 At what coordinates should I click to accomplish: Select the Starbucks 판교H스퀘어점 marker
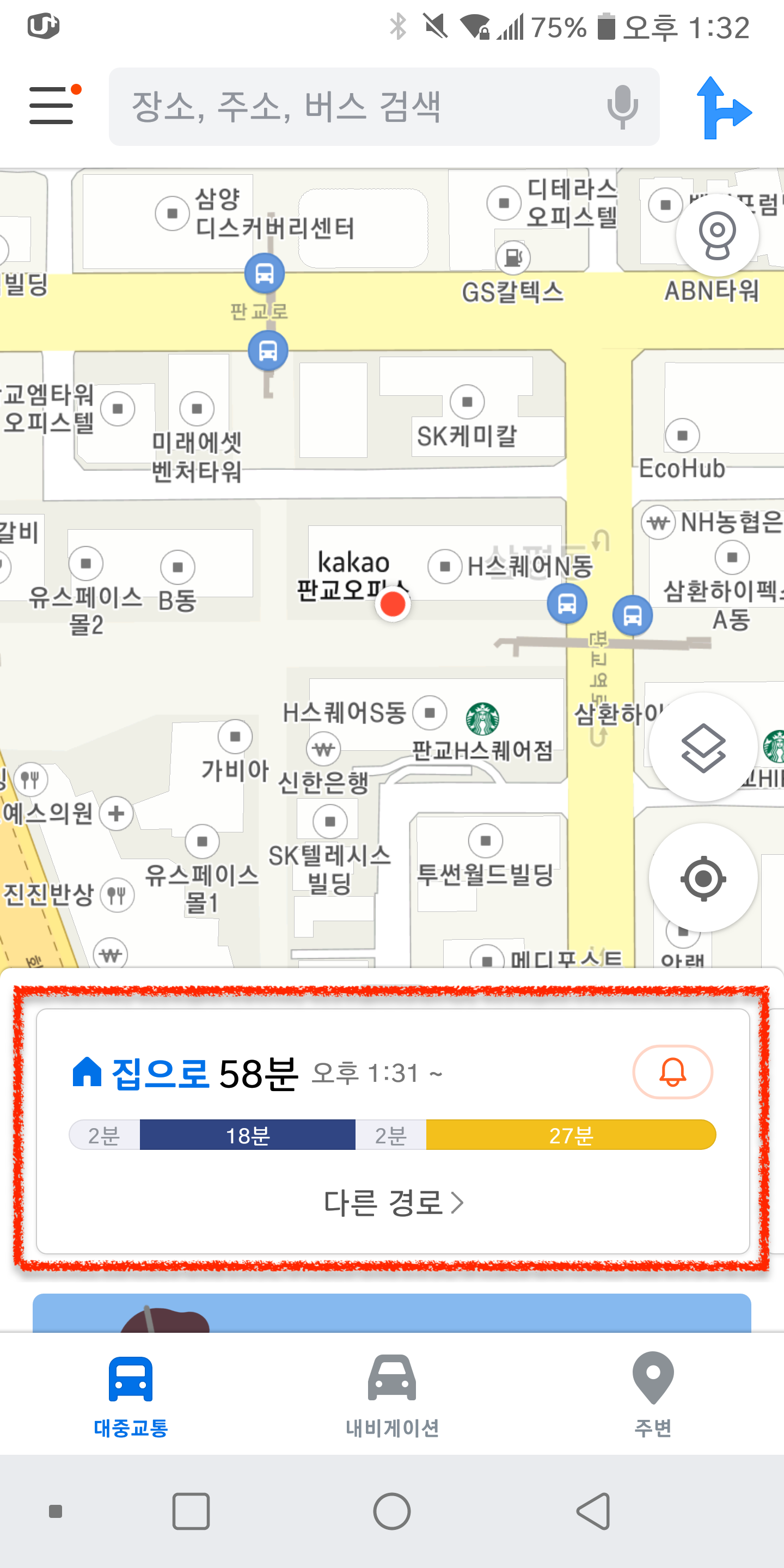tap(483, 719)
